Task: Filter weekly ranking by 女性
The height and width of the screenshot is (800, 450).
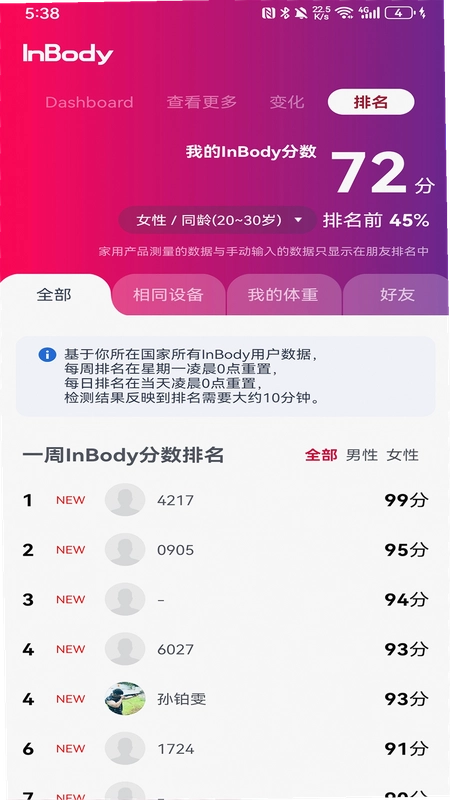Action: [403, 455]
